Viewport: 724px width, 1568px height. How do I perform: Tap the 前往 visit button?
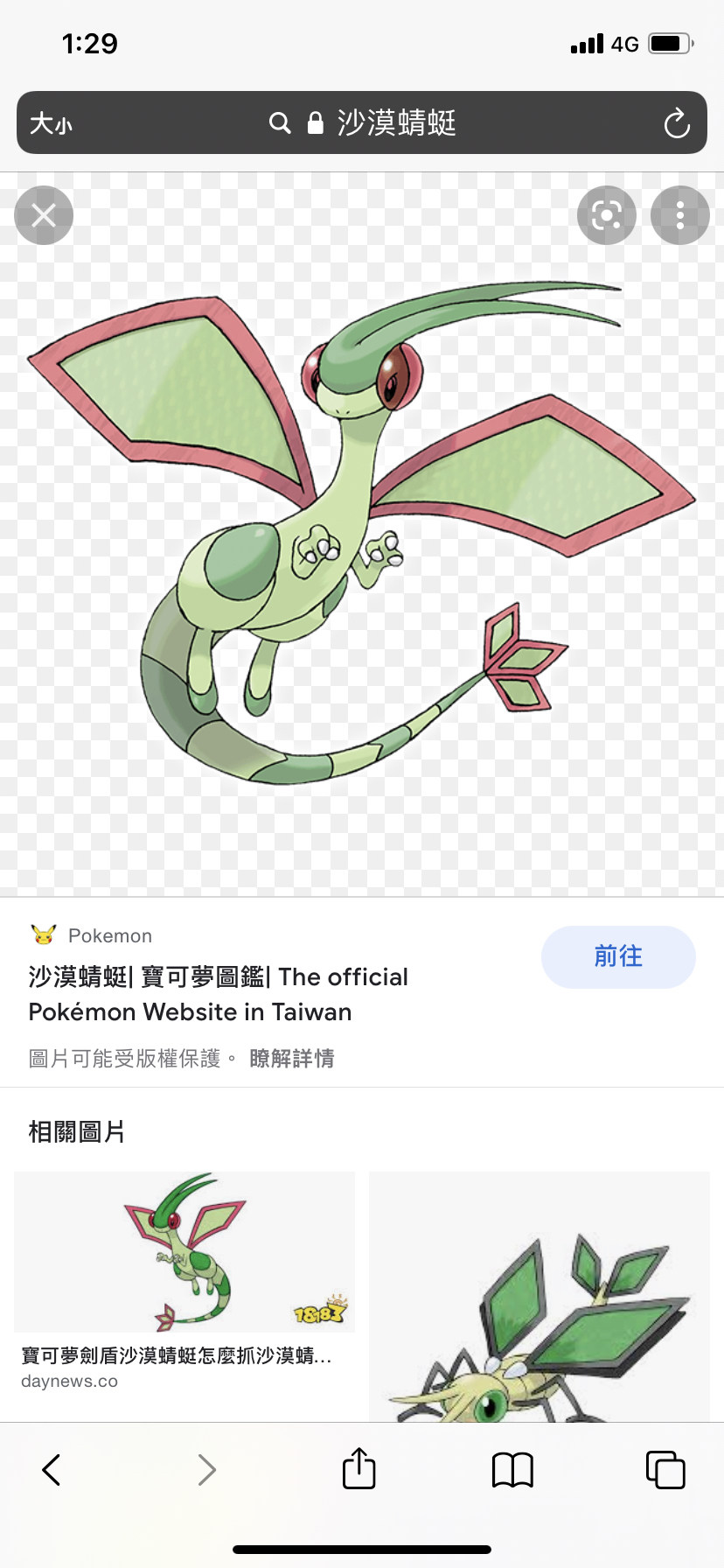(618, 956)
